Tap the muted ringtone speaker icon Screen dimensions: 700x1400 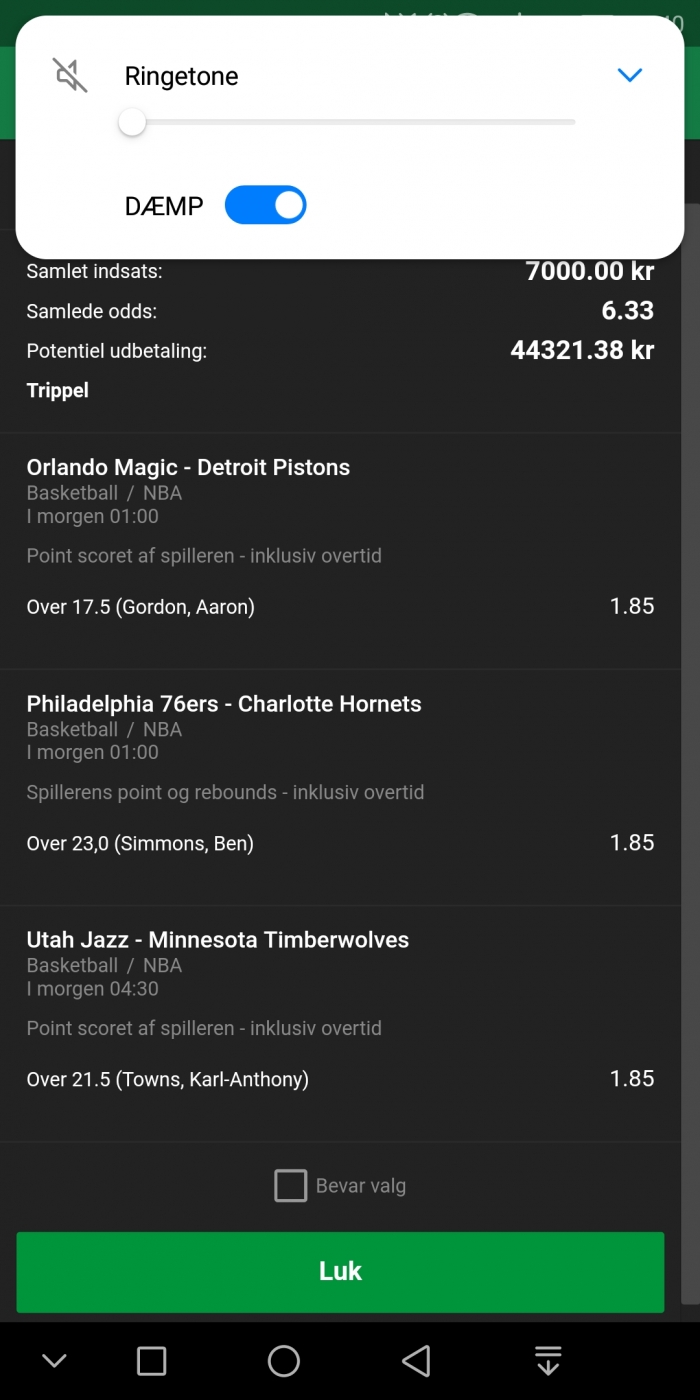[70, 75]
